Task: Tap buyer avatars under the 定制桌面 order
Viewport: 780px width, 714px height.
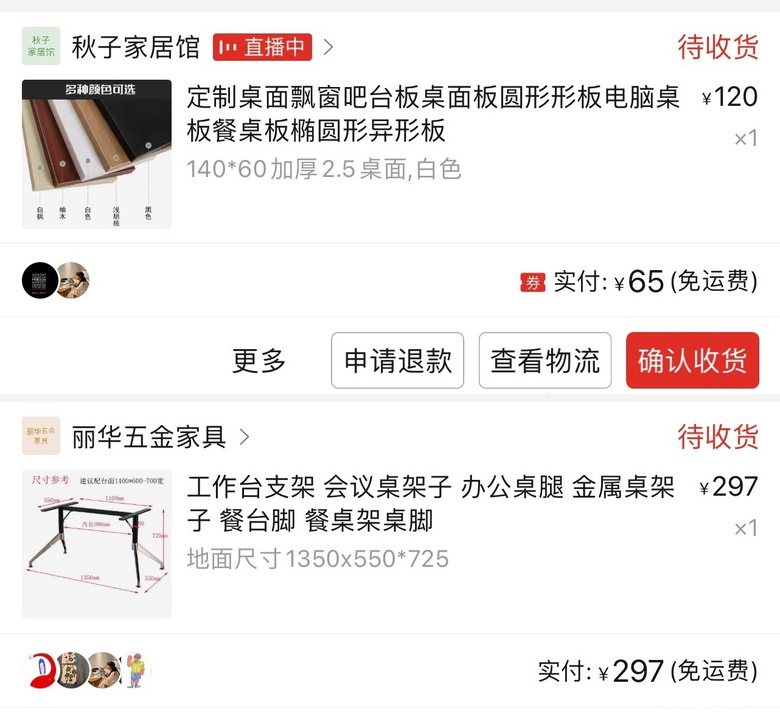Action: [x=56, y=281]
